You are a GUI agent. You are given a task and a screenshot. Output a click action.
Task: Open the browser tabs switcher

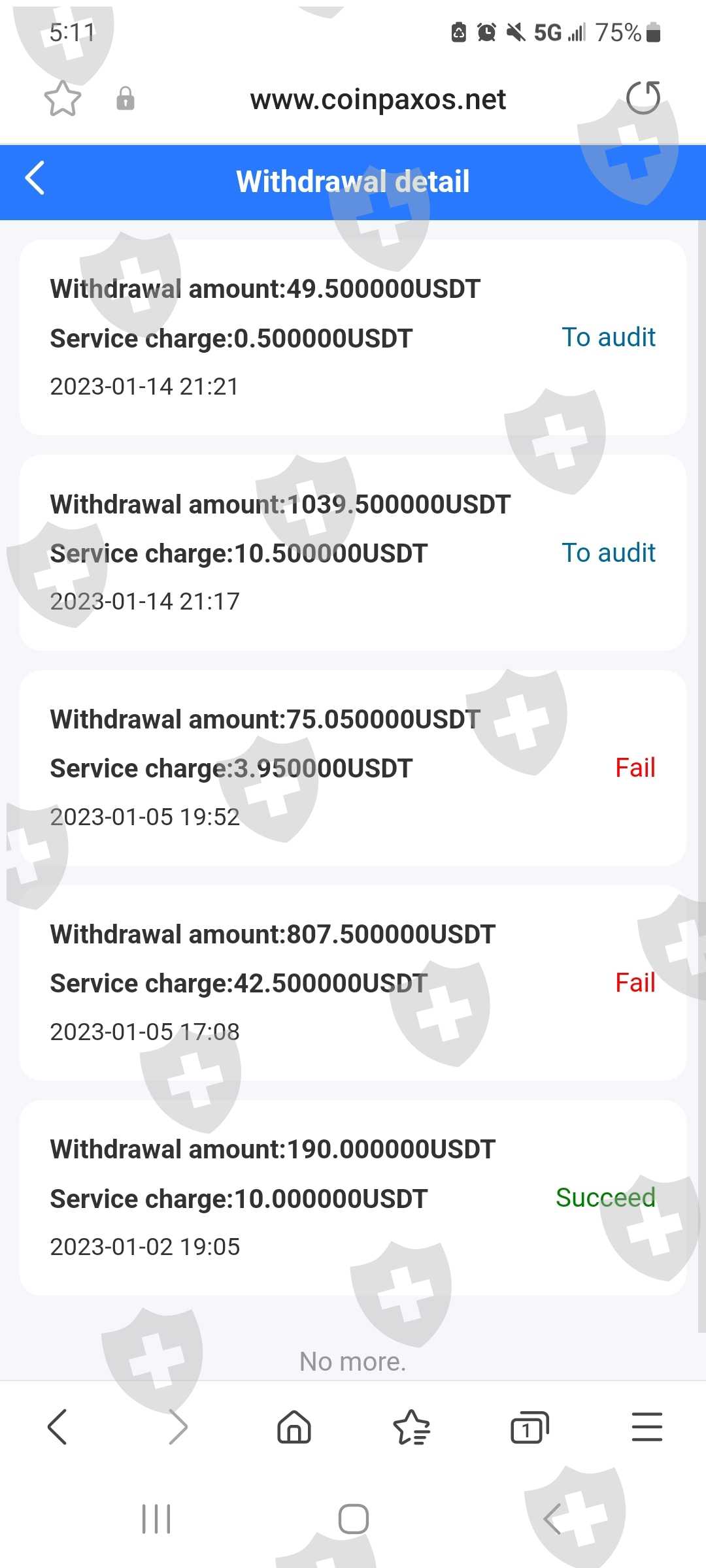click(x=529, y=1427)
